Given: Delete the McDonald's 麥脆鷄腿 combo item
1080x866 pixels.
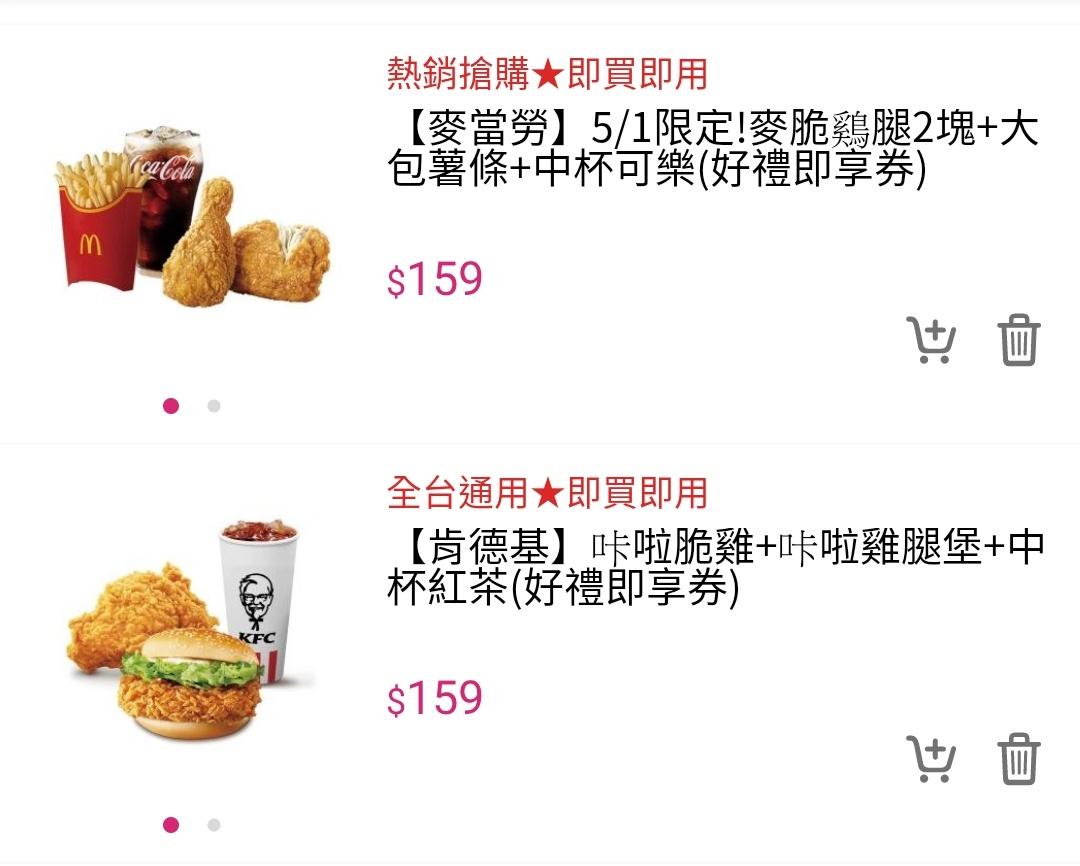Looking at the screenshot, I should (1019, 341).
